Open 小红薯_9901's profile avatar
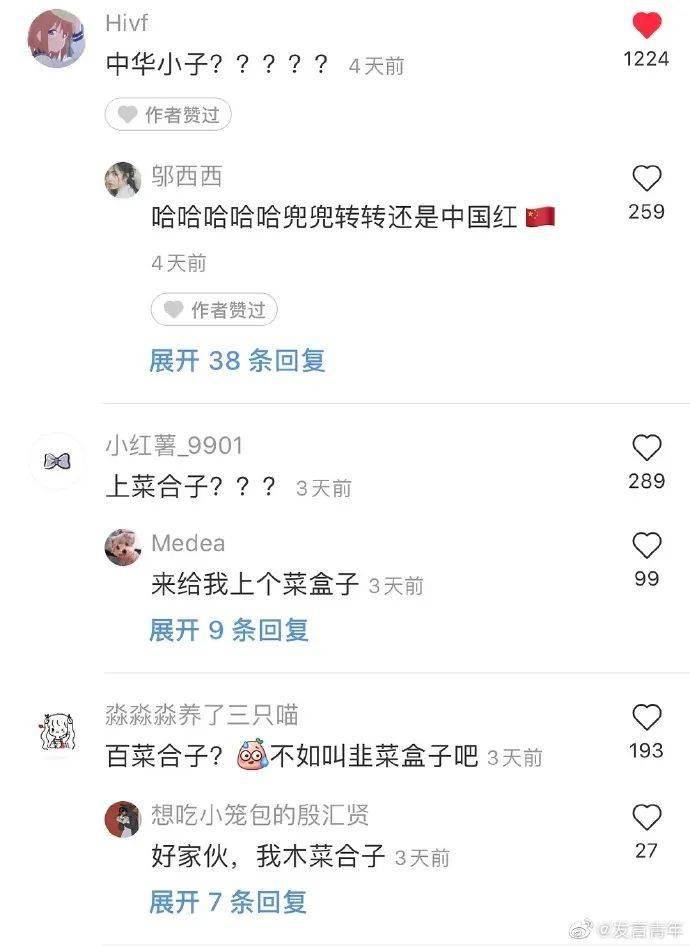Screen dimensions: 690x946 (55, 460)
